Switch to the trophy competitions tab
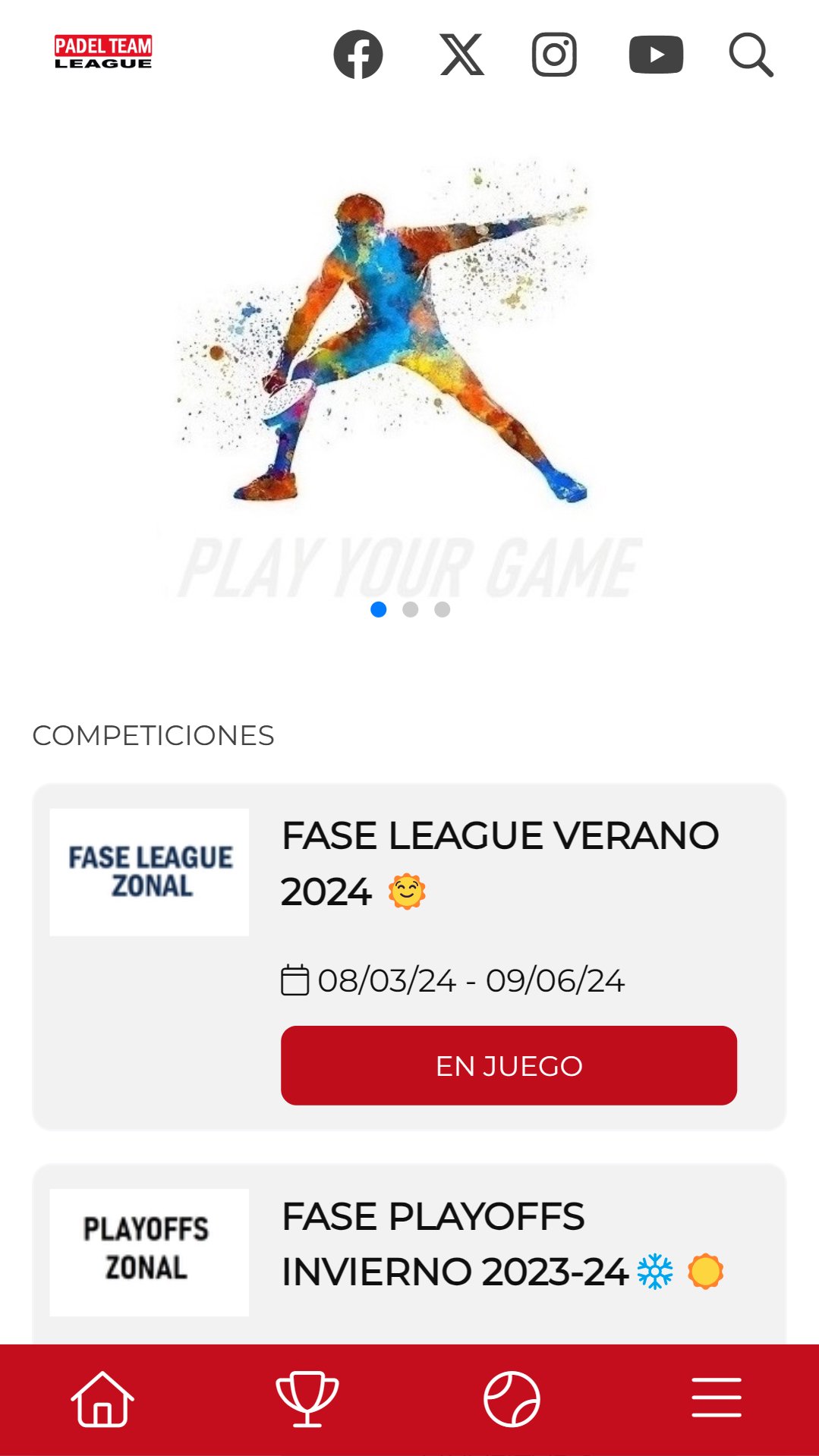 tap(307, 1398)
